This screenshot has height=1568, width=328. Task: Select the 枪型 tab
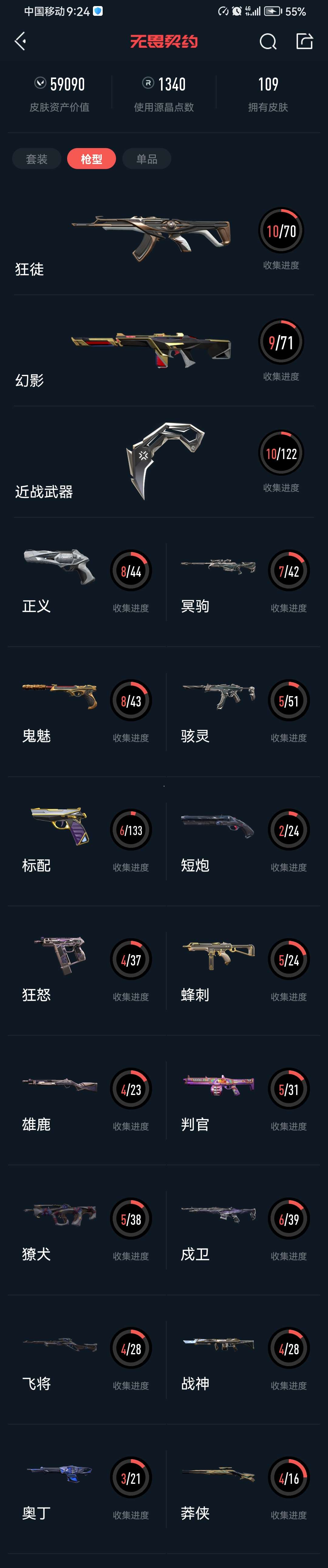pyautogui.click(x=91, y=159)
